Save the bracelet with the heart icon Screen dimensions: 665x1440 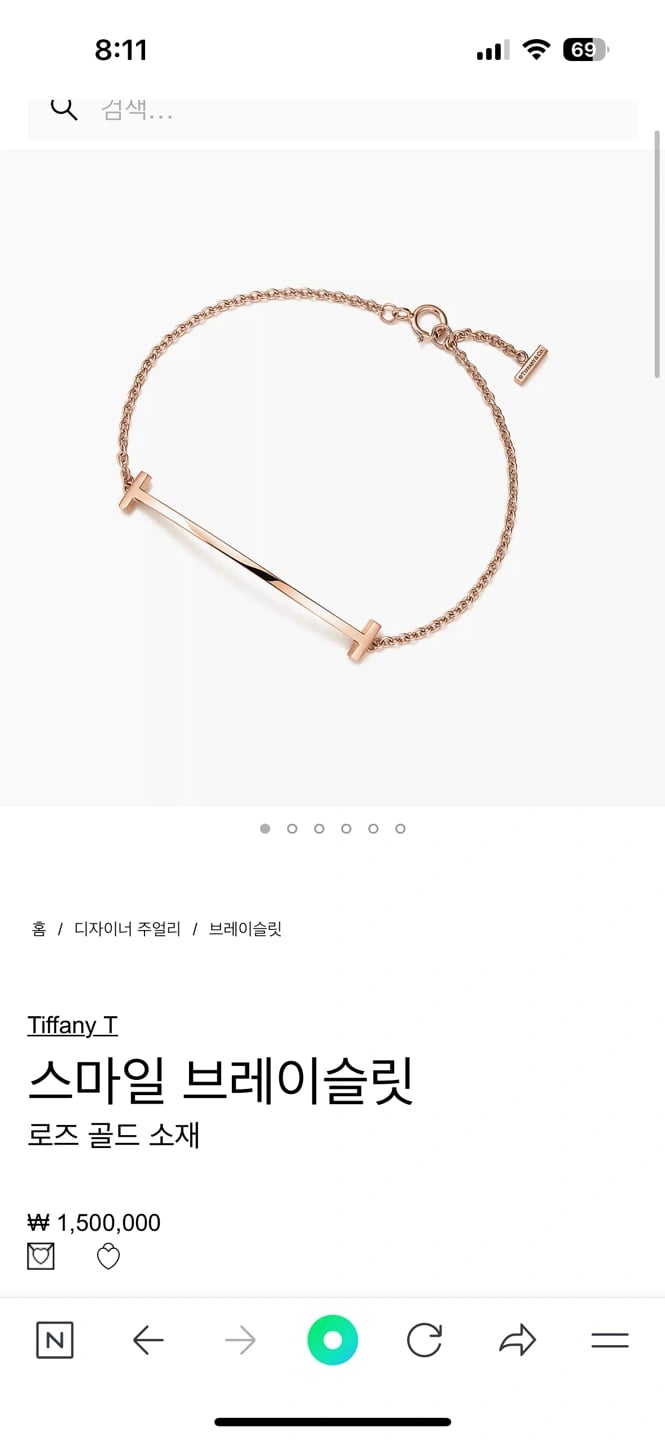pyautogui.click(x=108, y=1256)
